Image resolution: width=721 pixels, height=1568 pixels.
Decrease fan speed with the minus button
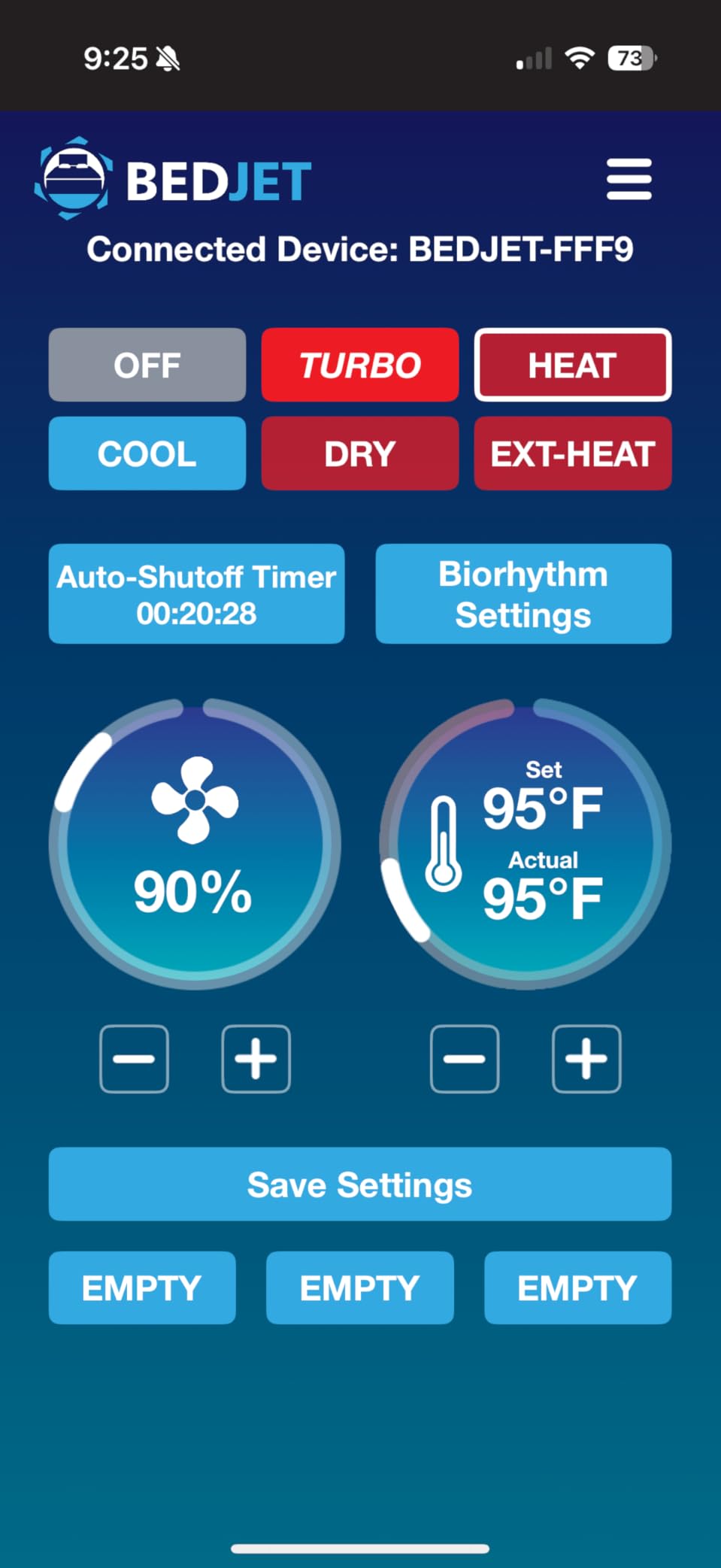pyautogui.click(x=134, y=1059)
